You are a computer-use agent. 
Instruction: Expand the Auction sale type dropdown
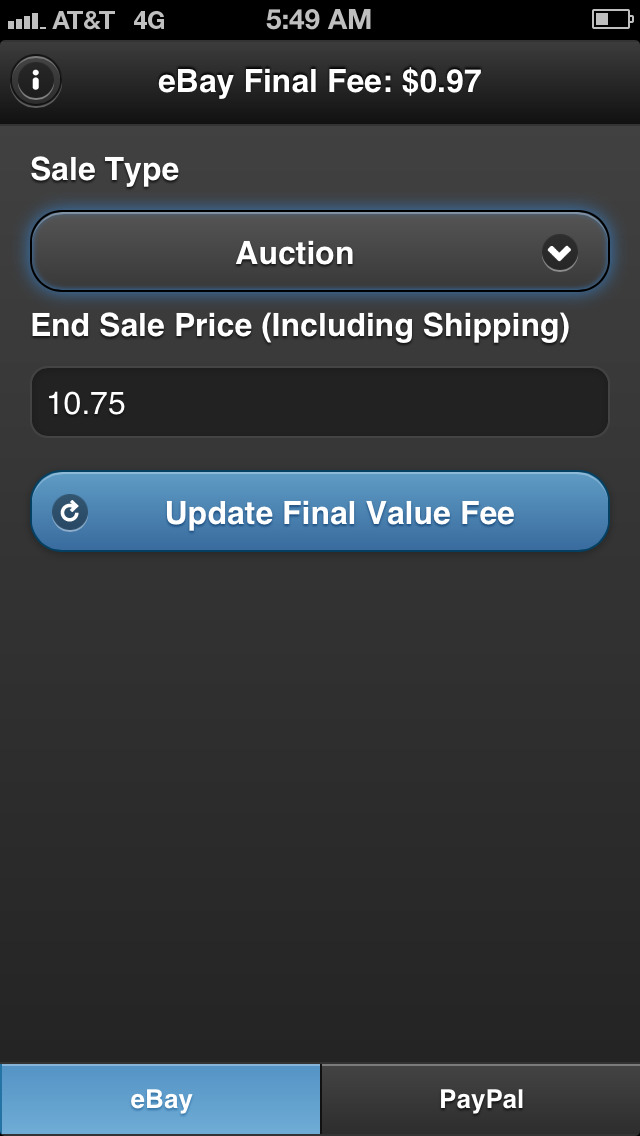[x=320, y=252]
